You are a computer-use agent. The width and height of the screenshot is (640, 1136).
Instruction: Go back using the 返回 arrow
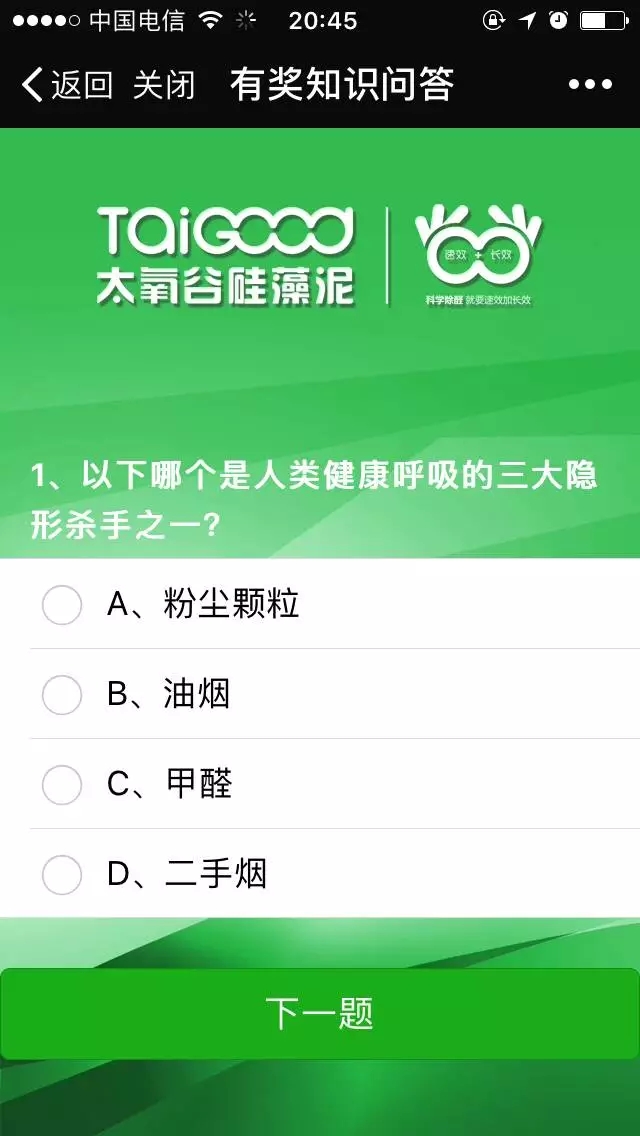(x=66, y=86)
